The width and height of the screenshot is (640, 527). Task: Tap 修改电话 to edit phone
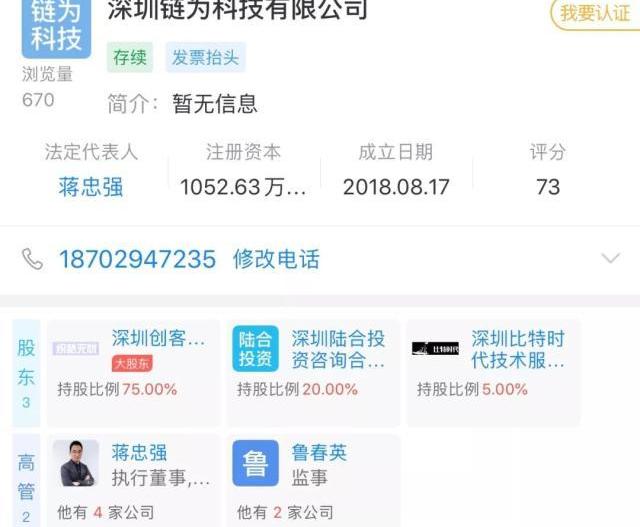276,259
